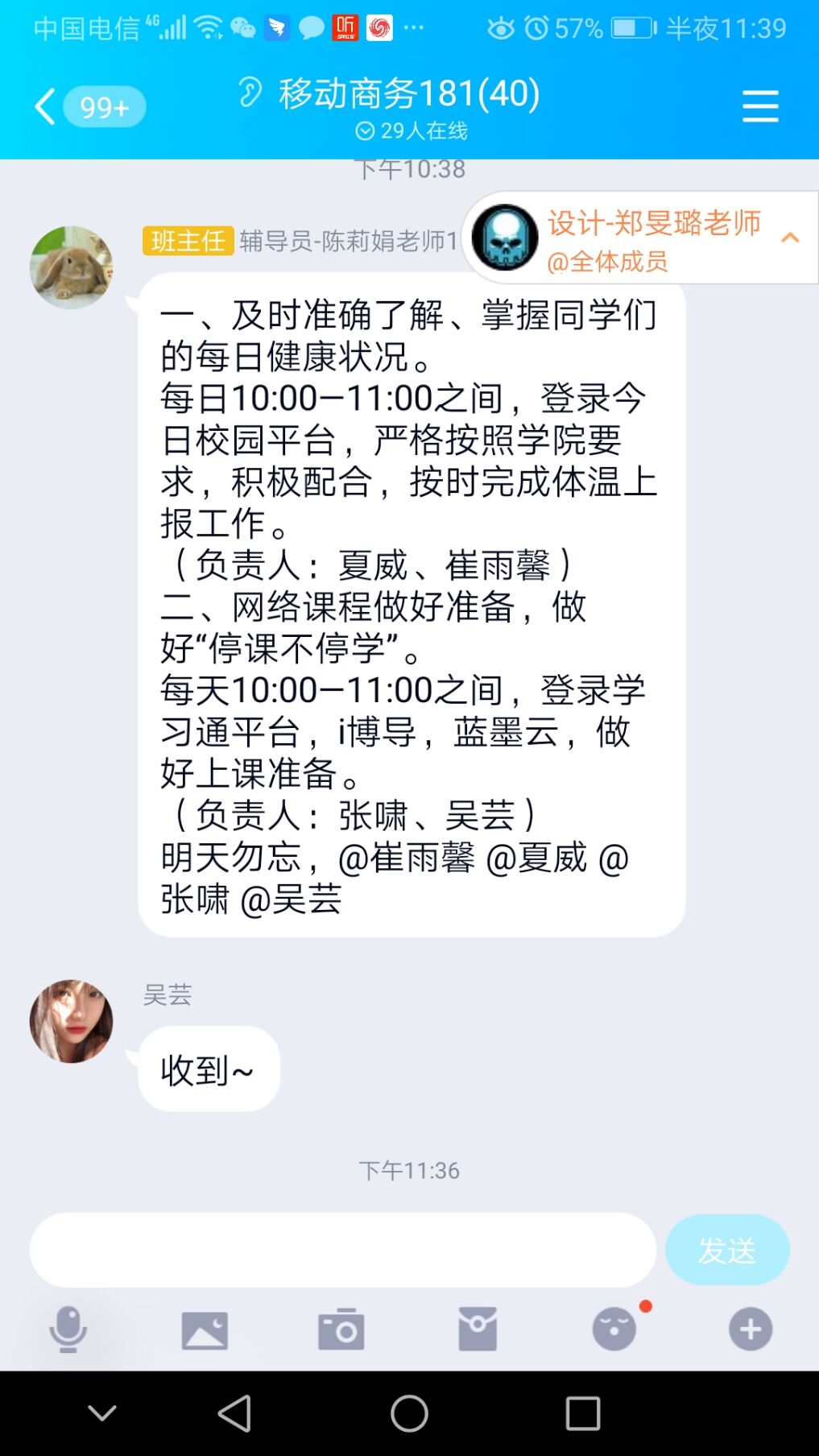View 吴芸's profile avatar
The width and height of the screenshot is (819, 1456).
click(x=71, y=1021)
